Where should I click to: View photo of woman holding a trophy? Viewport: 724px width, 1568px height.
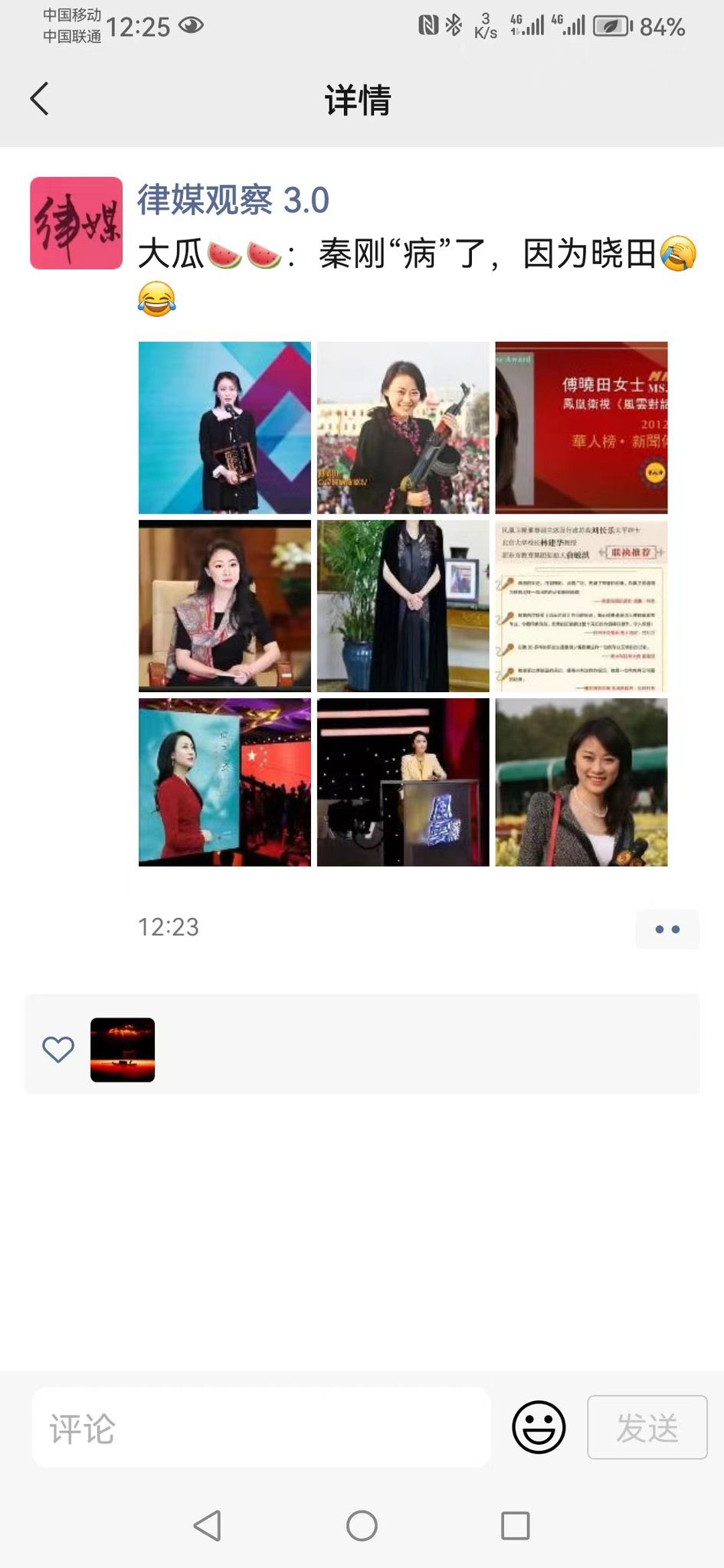pyautogui.click(x=224, y=427)
